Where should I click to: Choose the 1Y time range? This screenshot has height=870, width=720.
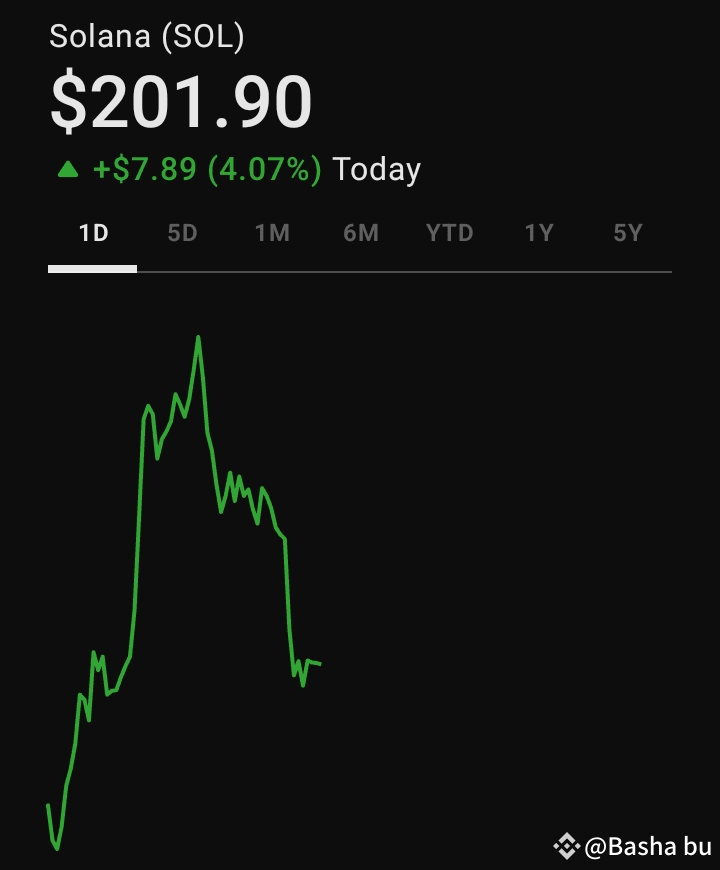pyautogui.click(x=538, y=234)
